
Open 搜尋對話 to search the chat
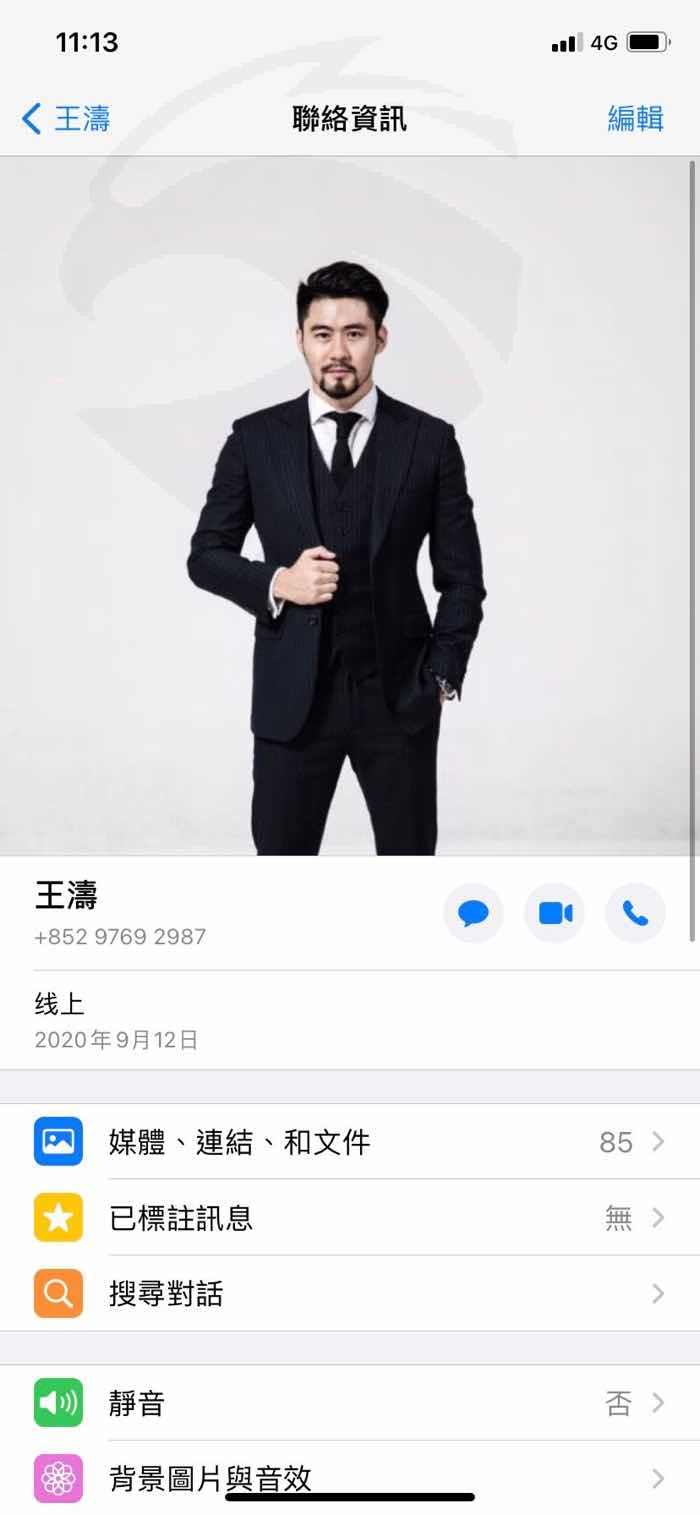click(x=350, y=1294)
